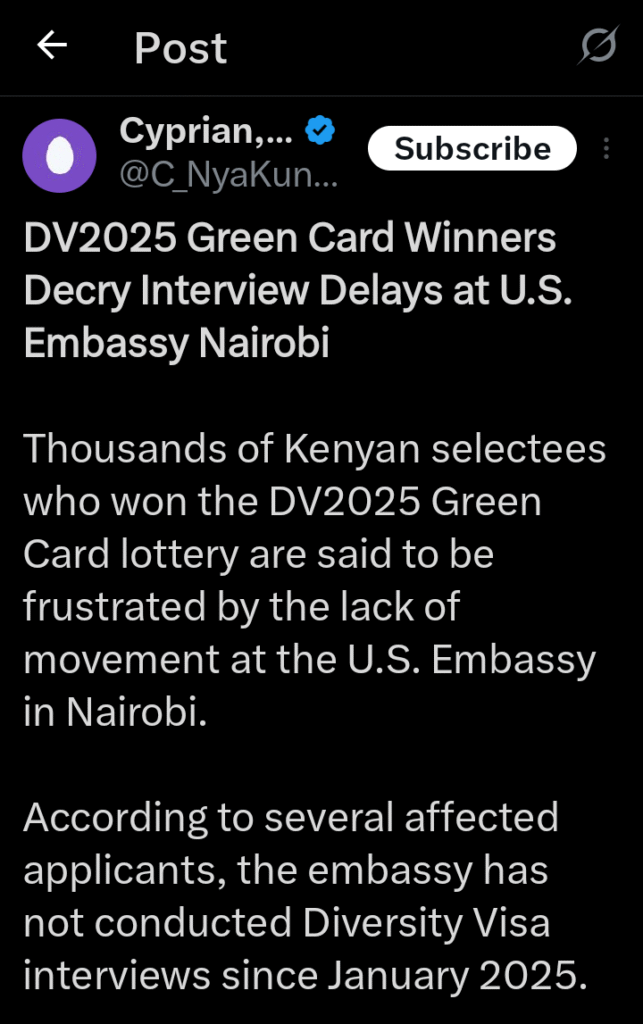Open Cyprian's profile picture
This screenshot has height=1024, width=643.
[59, 156]
